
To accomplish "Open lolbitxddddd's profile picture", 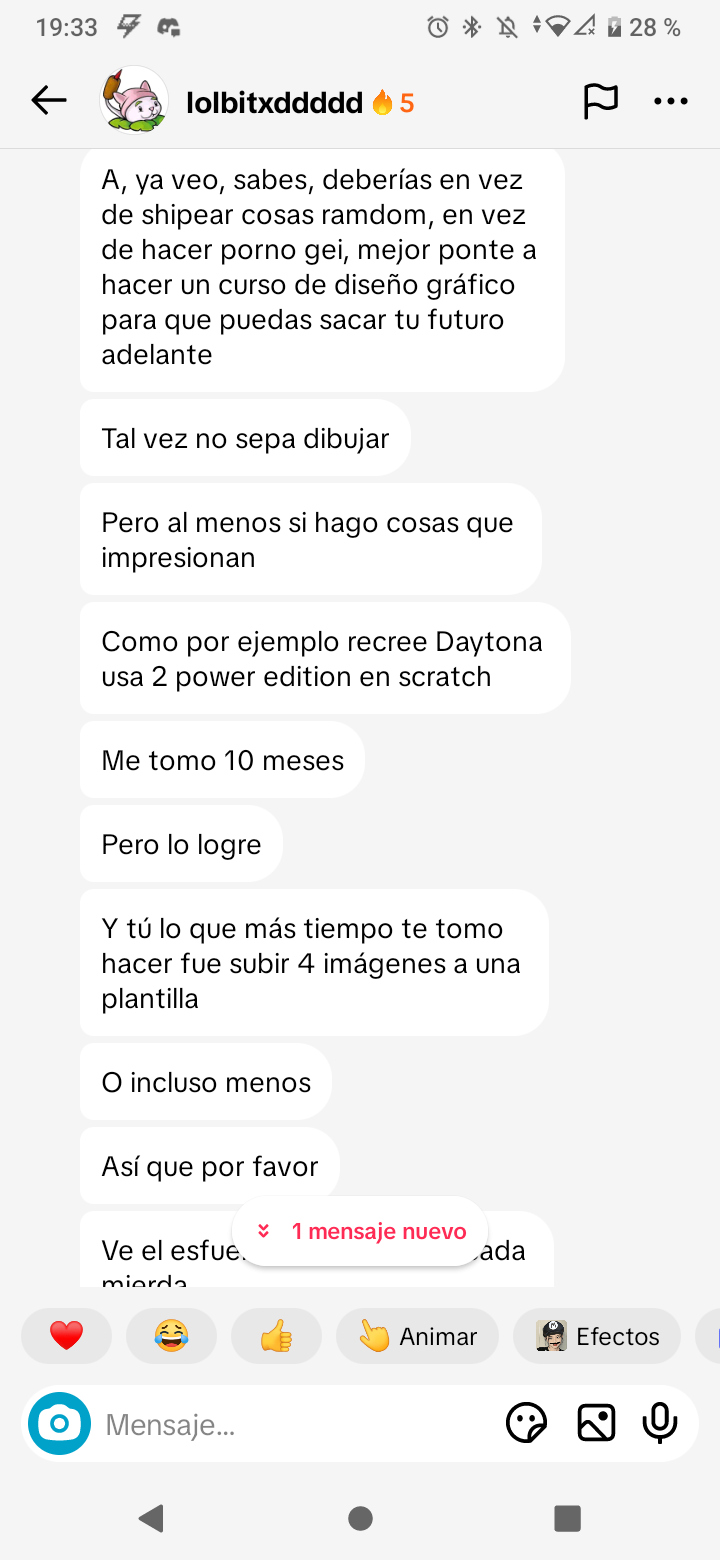I will (x=134, y=100).
